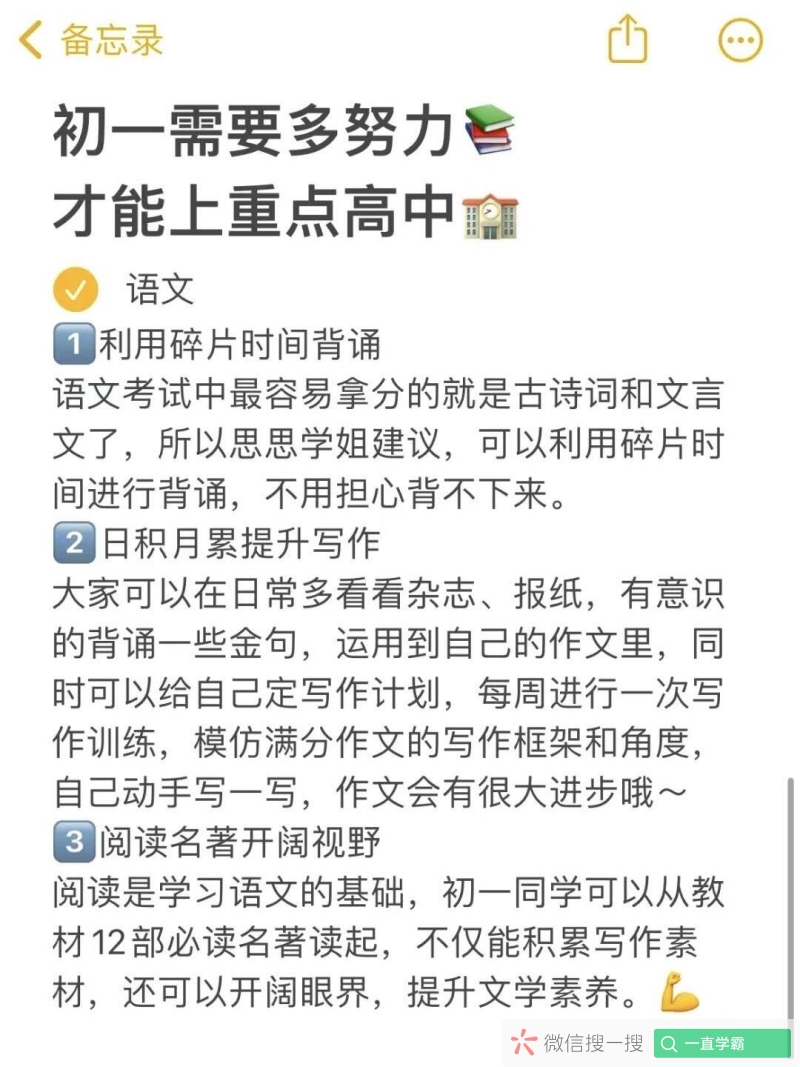Go back to the 备忘录 list

click(x=90, y=41)
